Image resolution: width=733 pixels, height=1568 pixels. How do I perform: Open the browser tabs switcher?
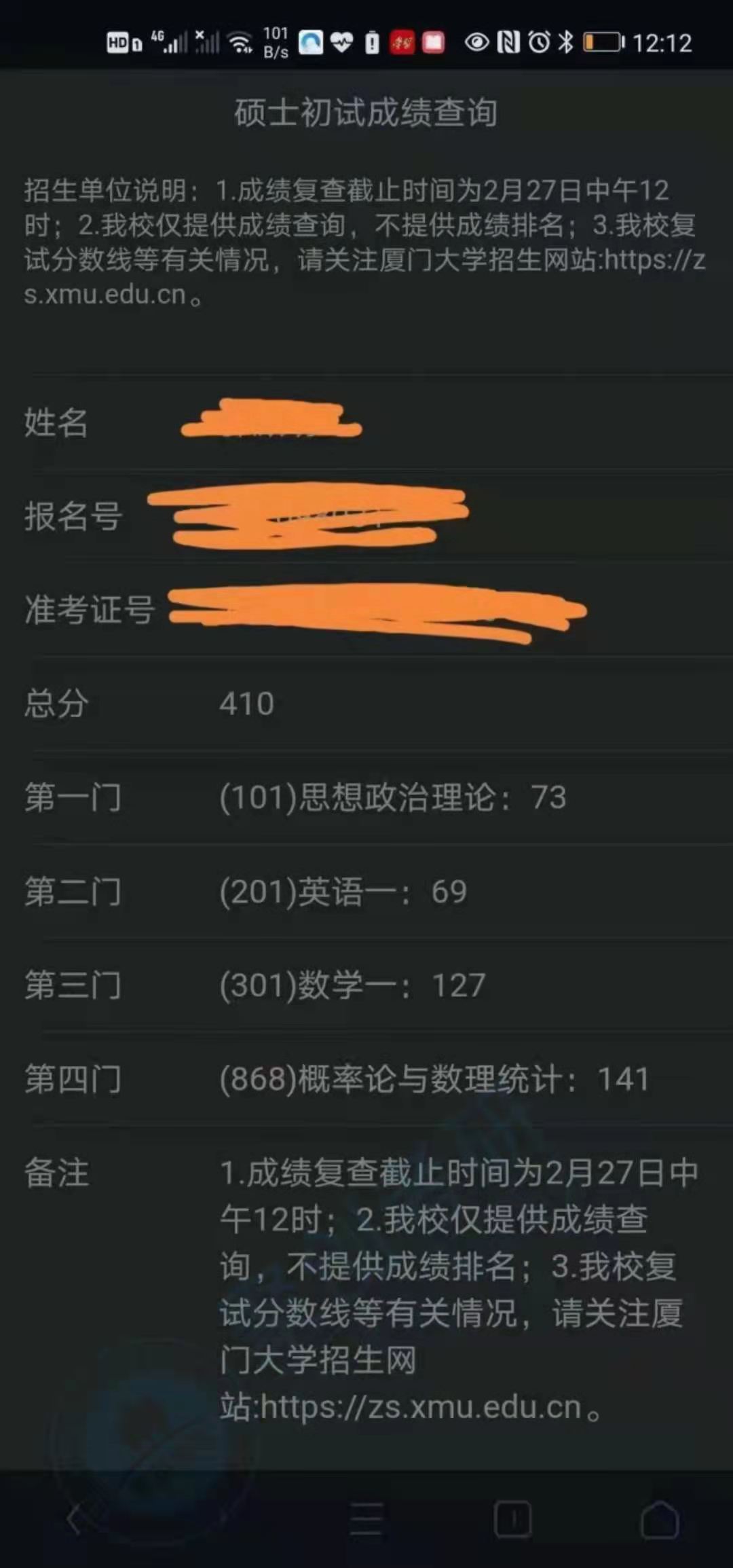click(x=513, y=1519)
